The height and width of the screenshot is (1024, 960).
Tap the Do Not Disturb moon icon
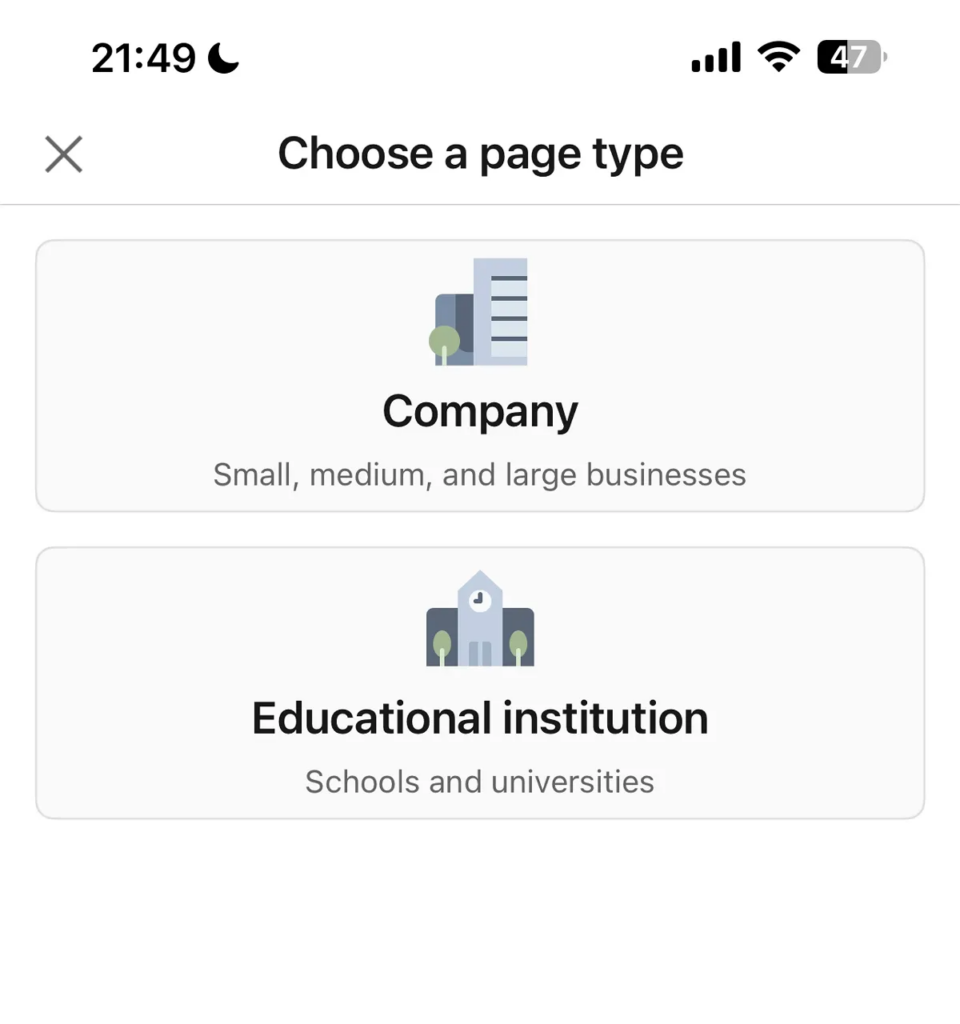[222, 57]
